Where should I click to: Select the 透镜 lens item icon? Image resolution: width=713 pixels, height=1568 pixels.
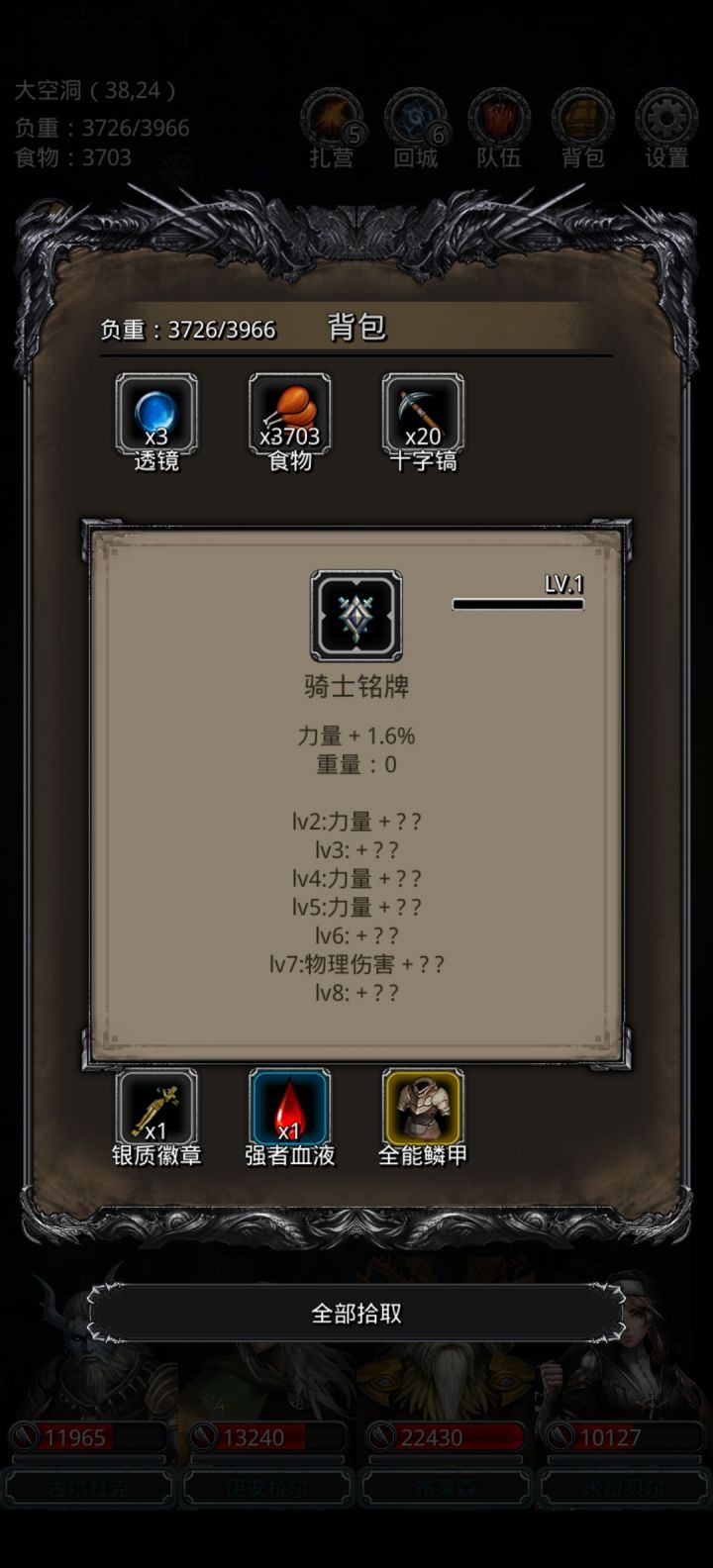point(155,410)
